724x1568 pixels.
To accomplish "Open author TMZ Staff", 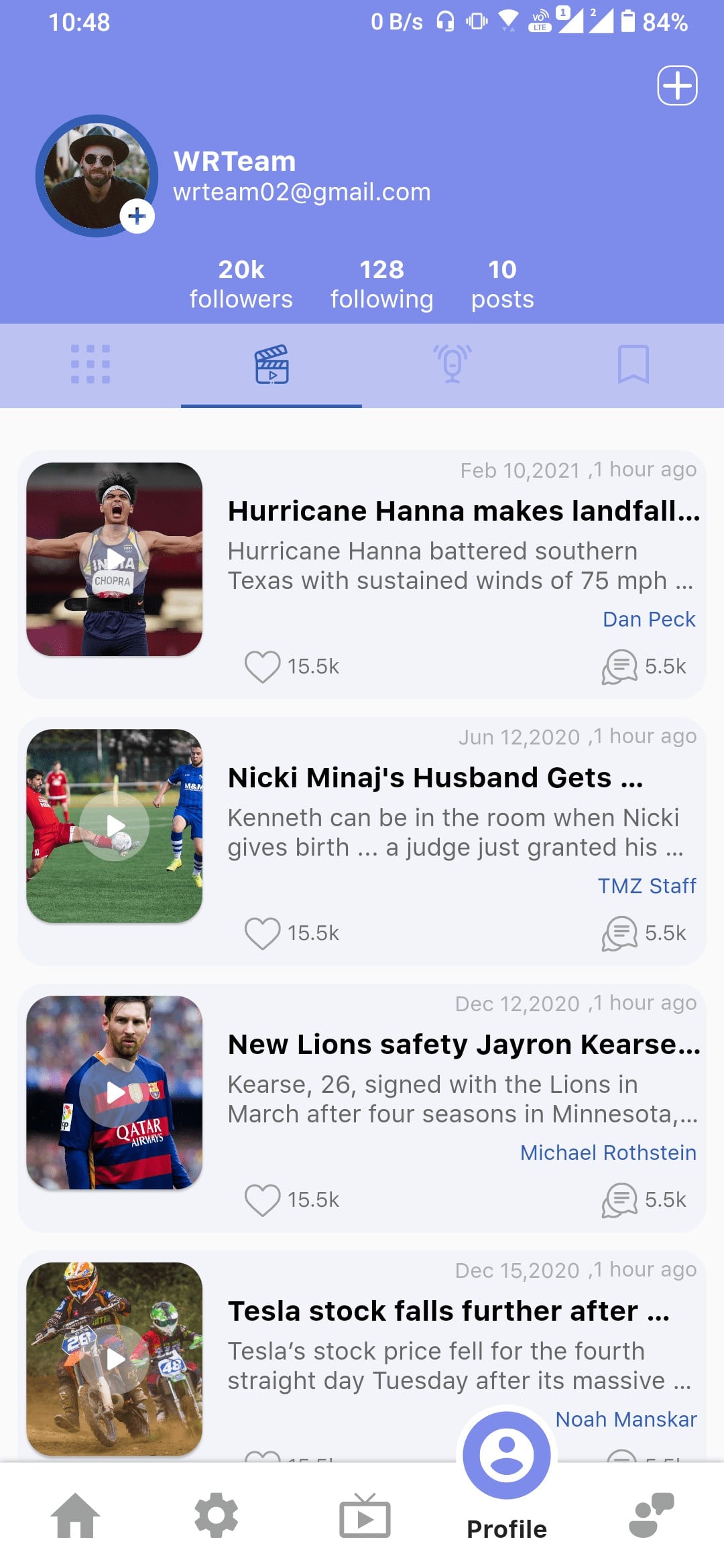I will coord(646,886).
